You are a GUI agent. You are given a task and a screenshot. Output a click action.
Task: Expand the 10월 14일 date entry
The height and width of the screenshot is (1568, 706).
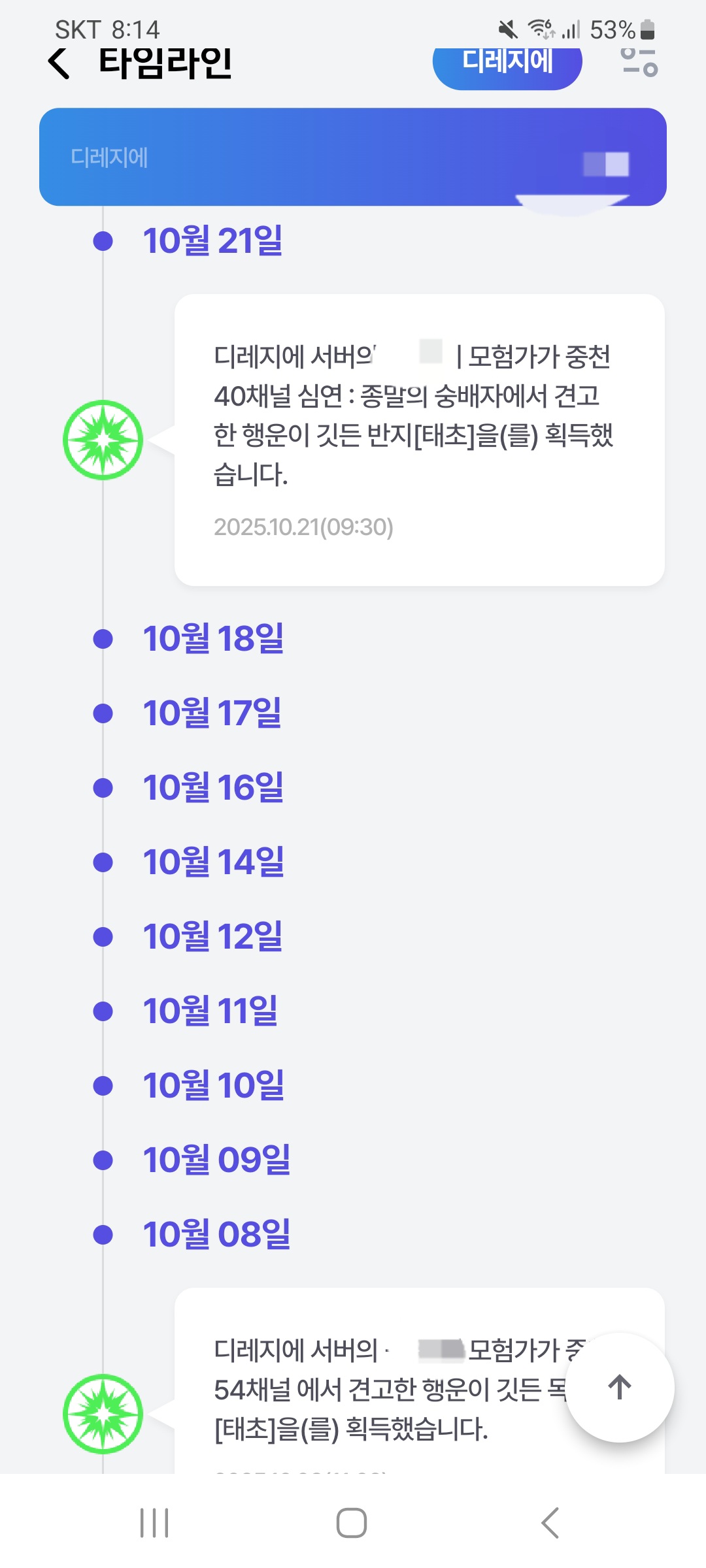(212, 862)
